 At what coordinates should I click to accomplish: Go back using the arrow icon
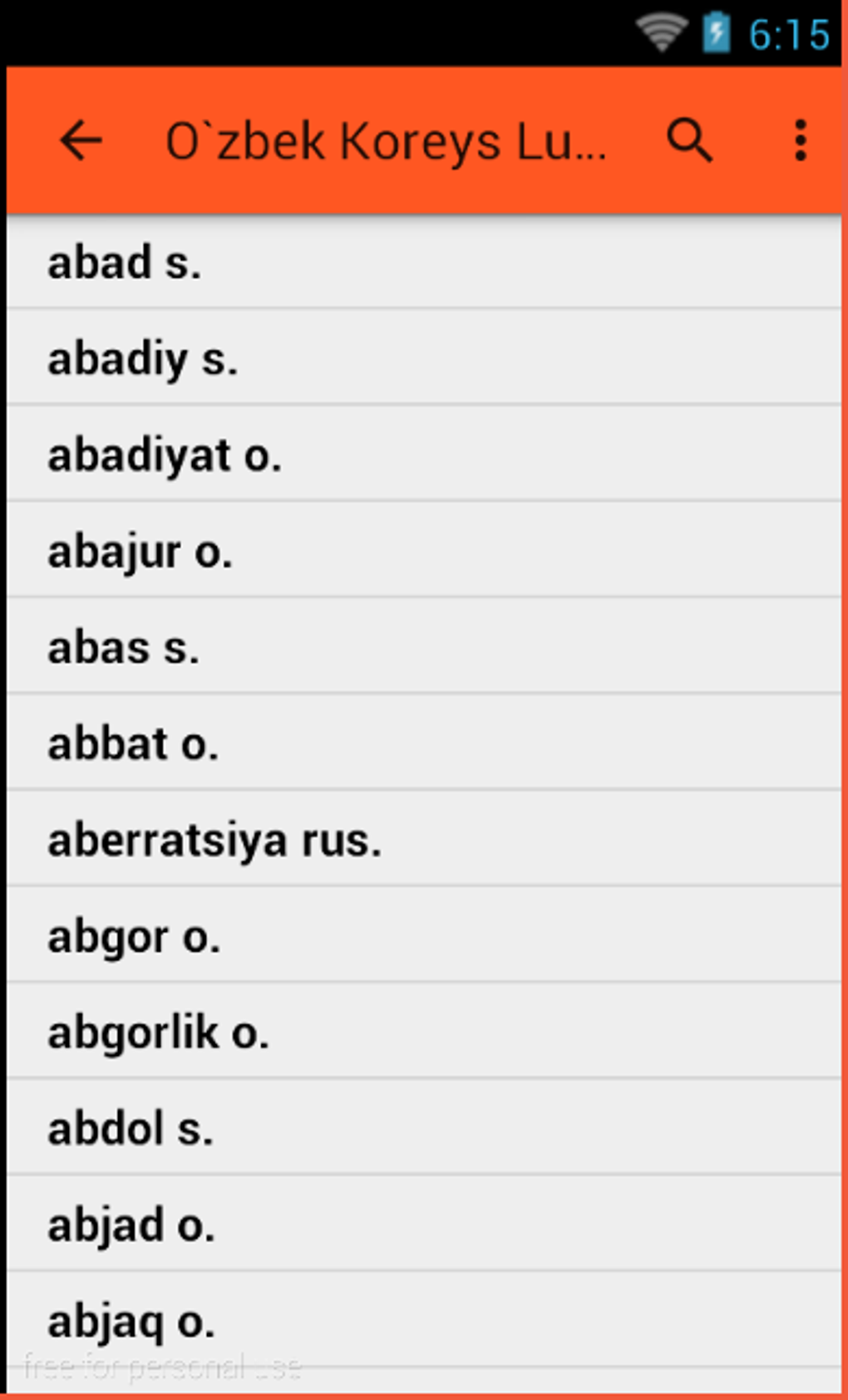pyautogui.click(x=81, y=140)
